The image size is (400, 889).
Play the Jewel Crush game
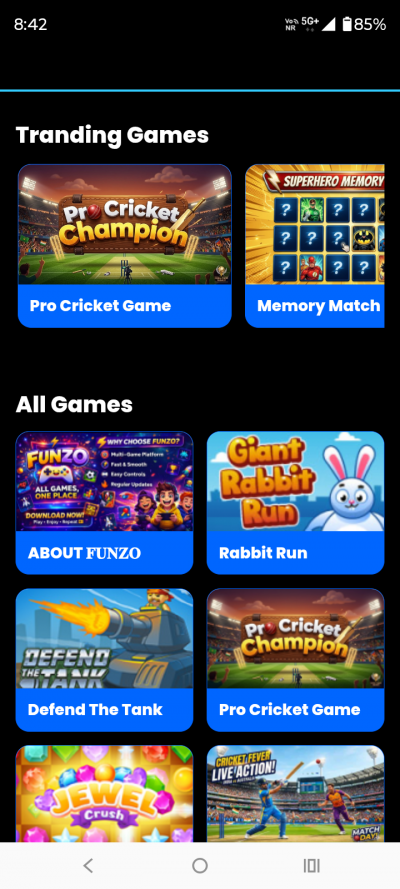[x=104, y=794]
